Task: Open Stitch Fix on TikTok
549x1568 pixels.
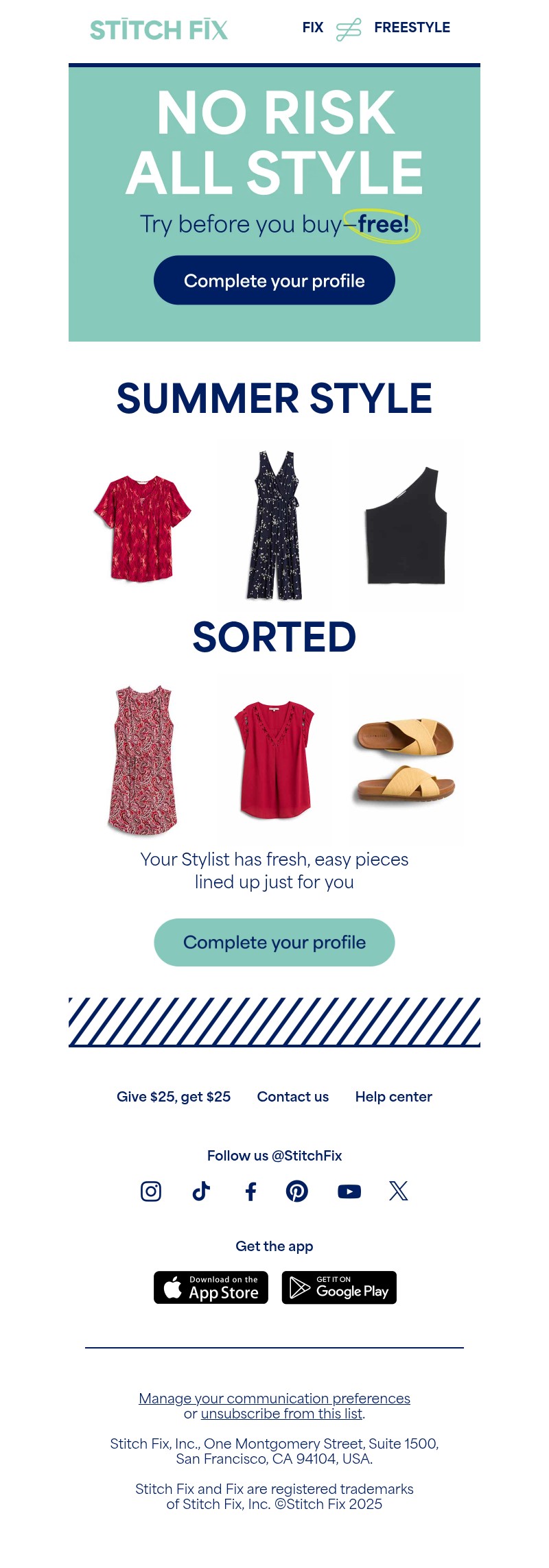Action: [x=201, y=1191]
